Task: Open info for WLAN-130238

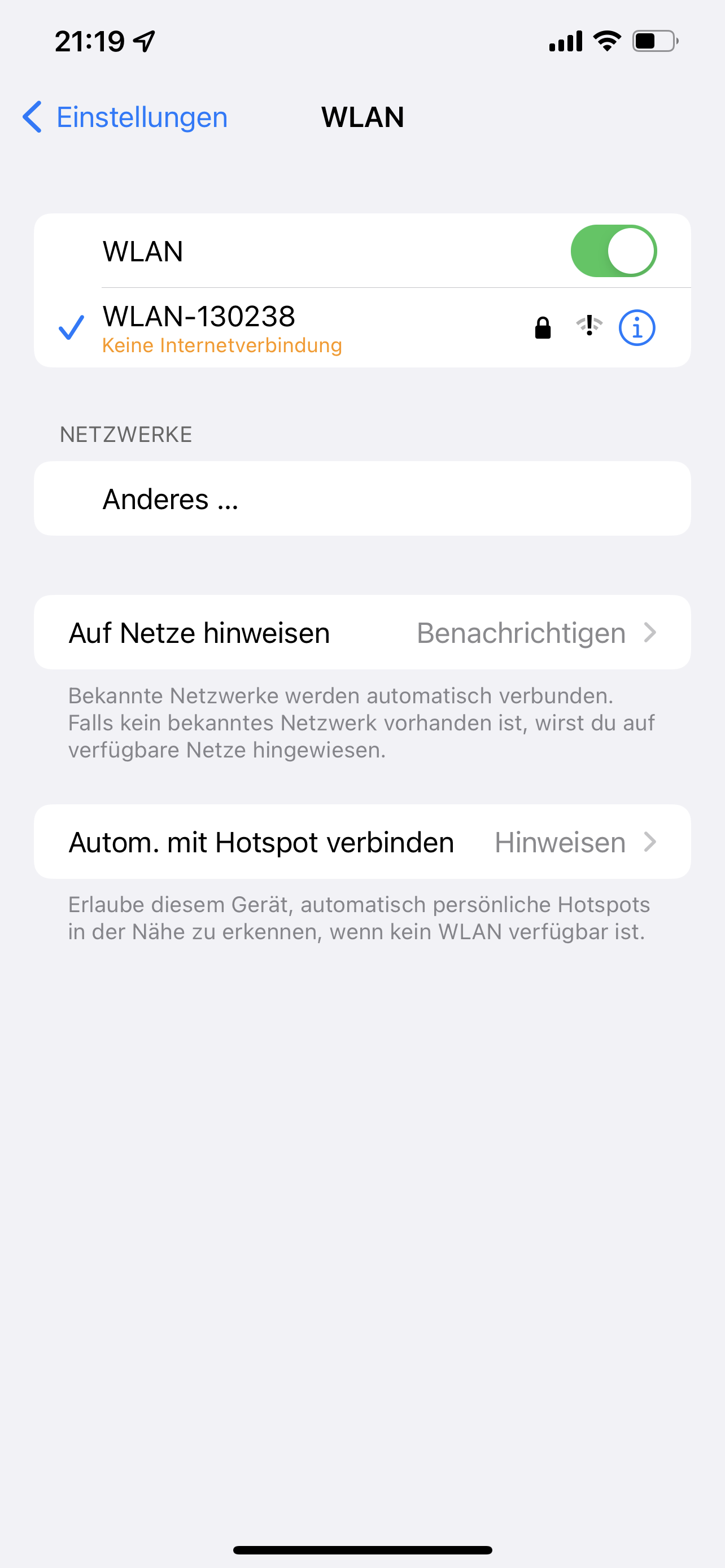Action: coord(636,328)
